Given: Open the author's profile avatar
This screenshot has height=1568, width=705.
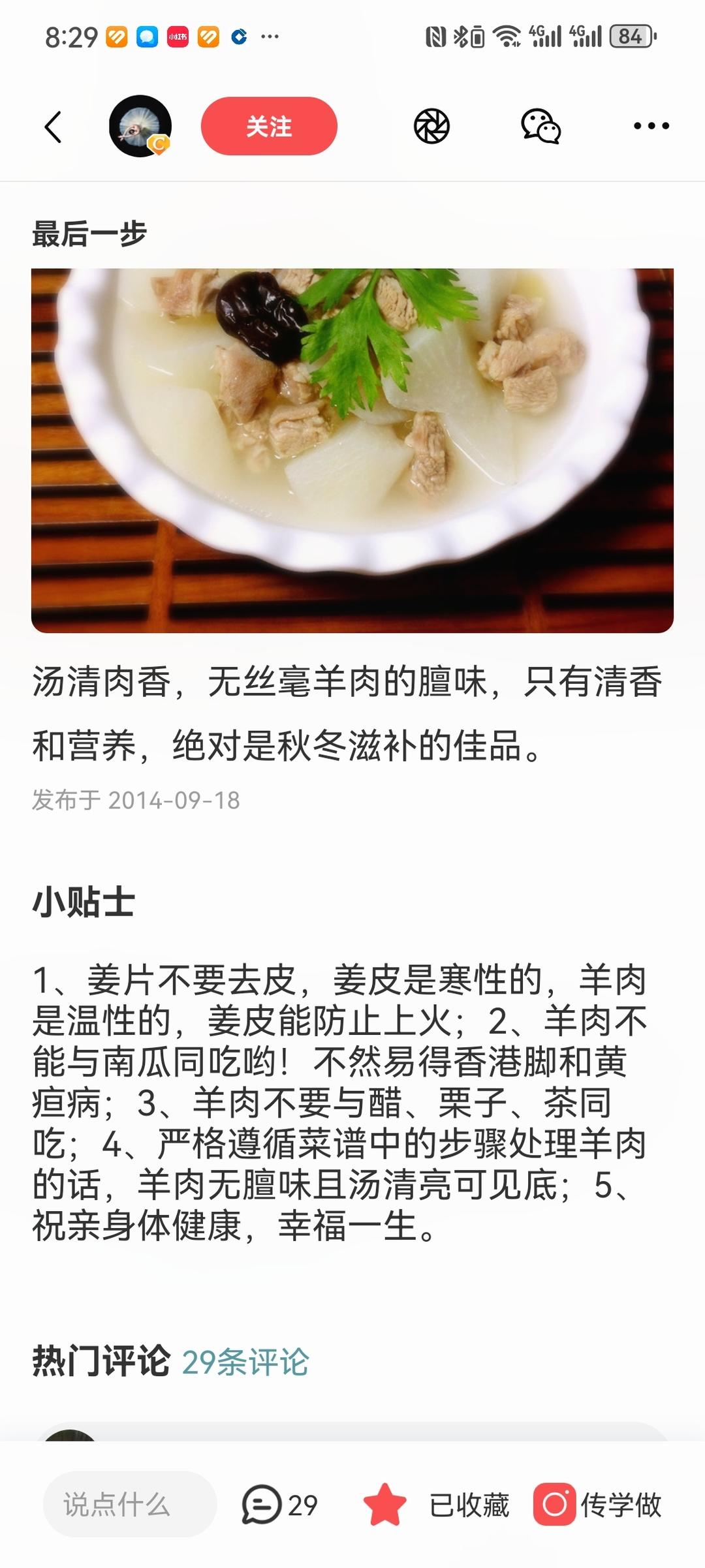Looking at the screenshot, I should click(140, 127).
